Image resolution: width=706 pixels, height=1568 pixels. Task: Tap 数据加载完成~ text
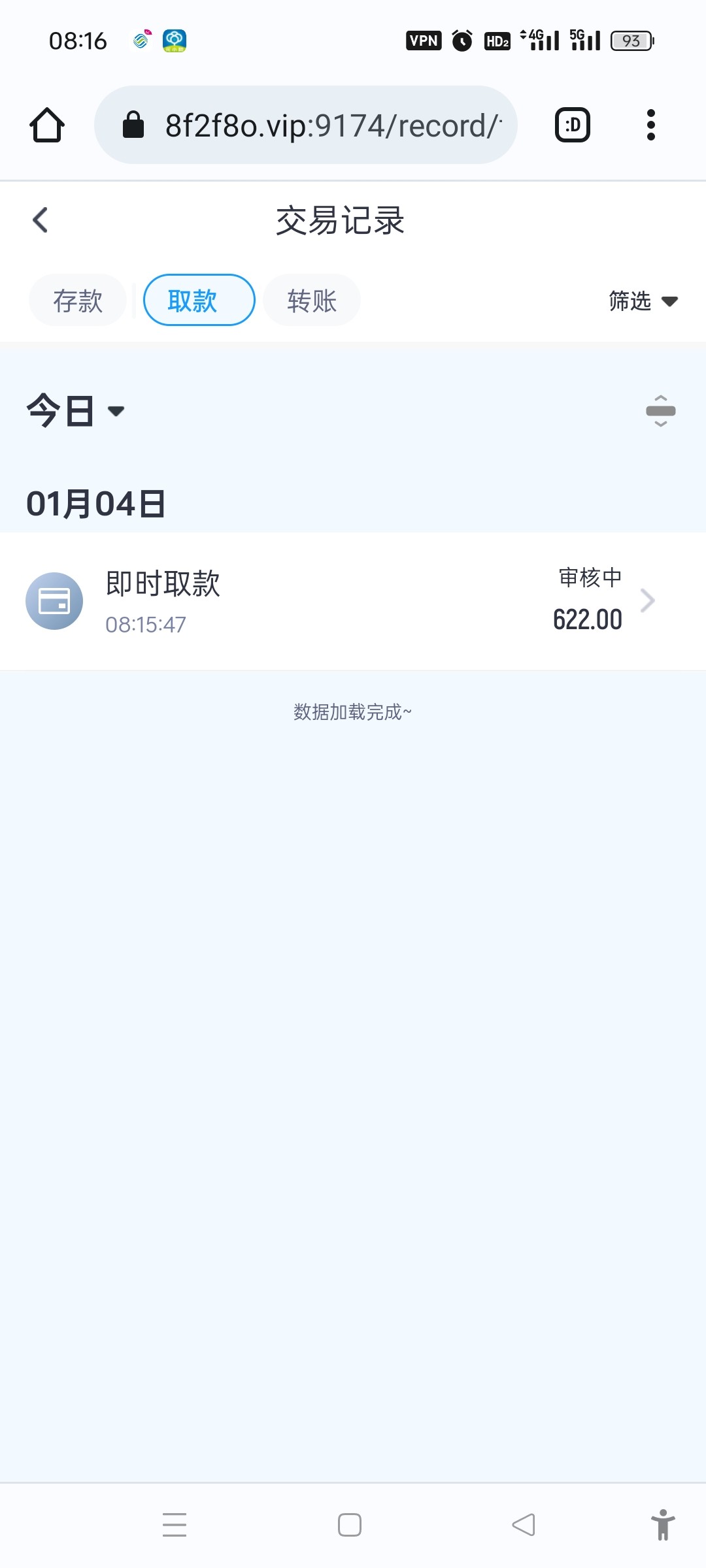[352, 712]
